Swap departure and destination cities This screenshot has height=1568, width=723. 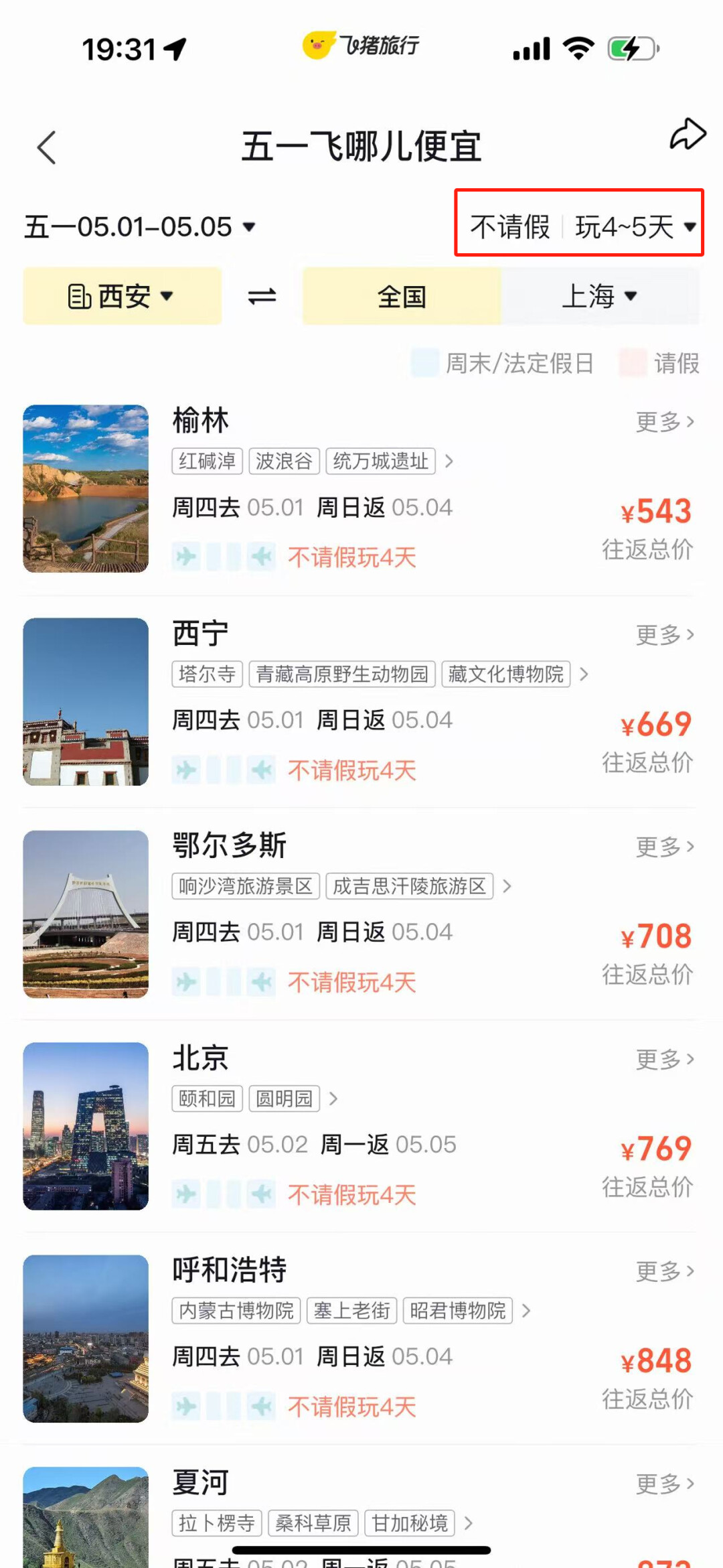pyautogui.click(x=262, y=296)
